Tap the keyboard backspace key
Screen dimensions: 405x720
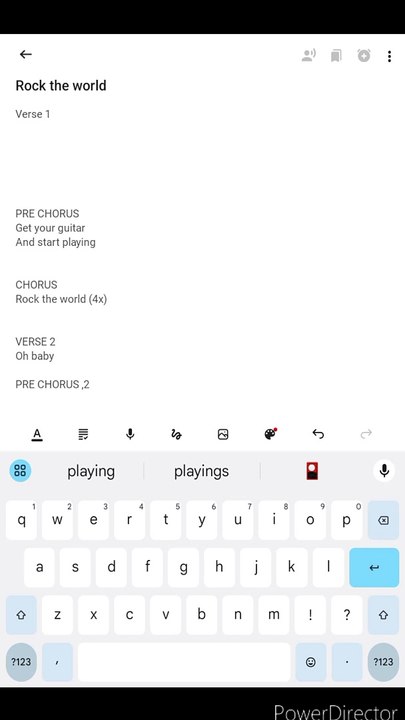[x=383, y=520]
